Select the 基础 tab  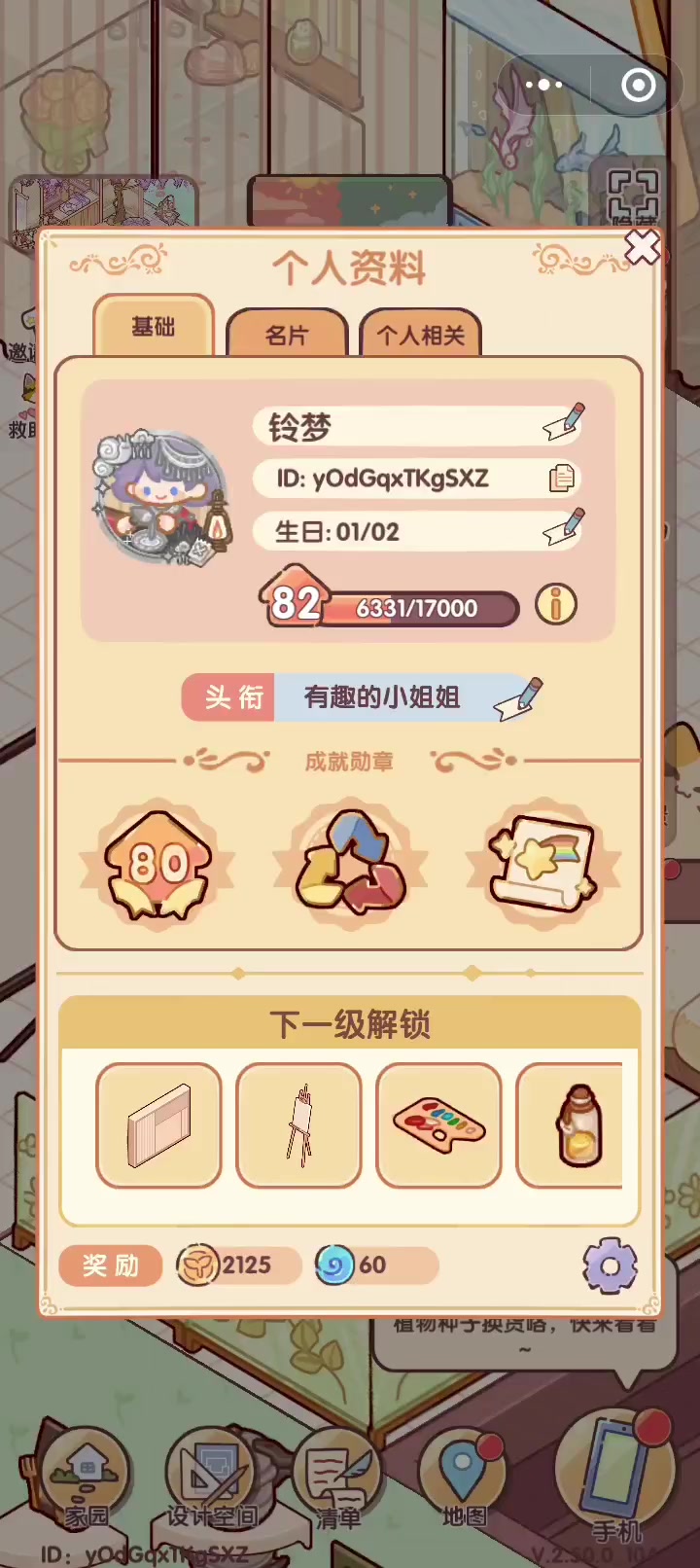tap(154, 326)
